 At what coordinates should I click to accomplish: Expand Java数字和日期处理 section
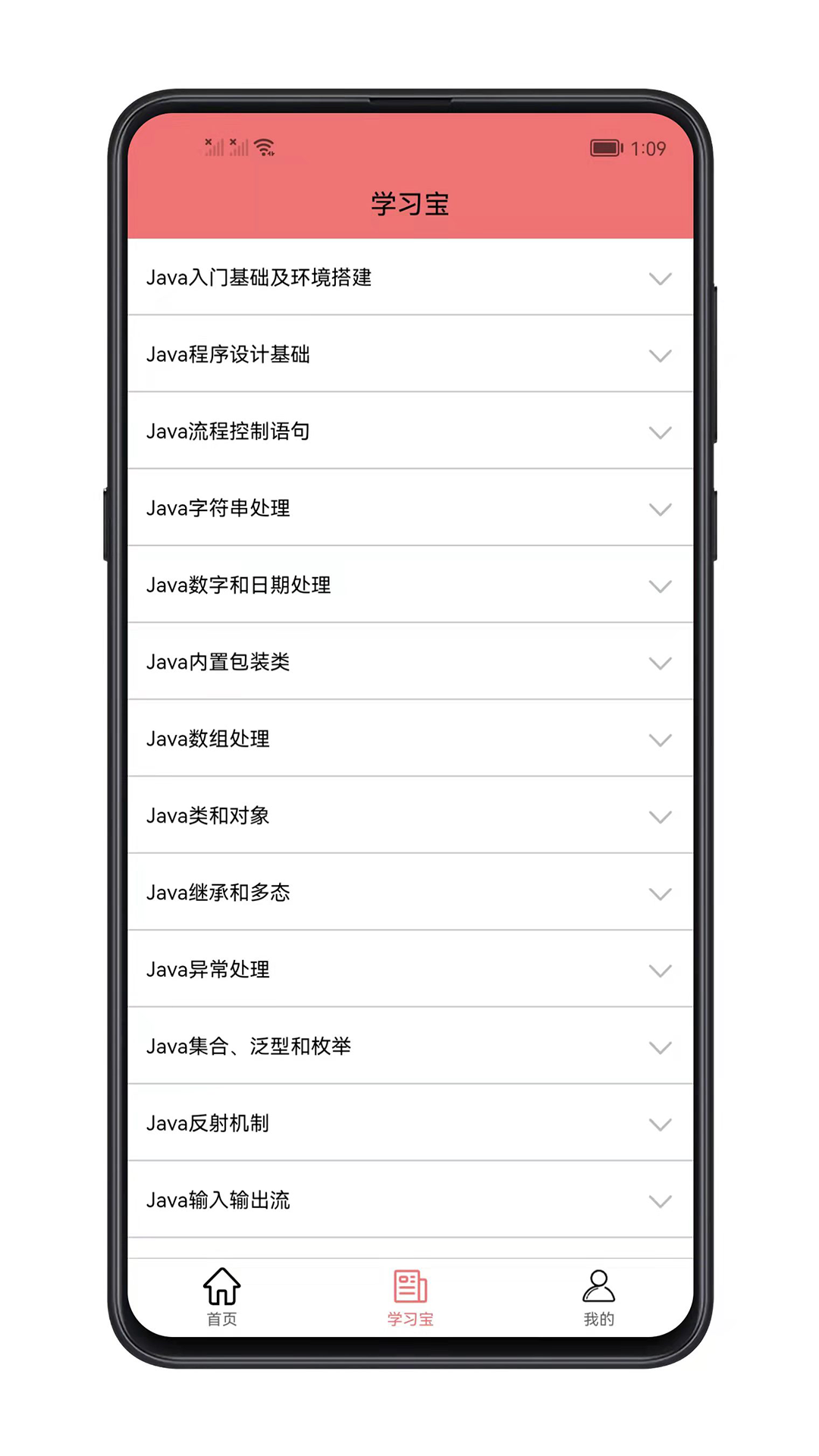coord(410,585)
